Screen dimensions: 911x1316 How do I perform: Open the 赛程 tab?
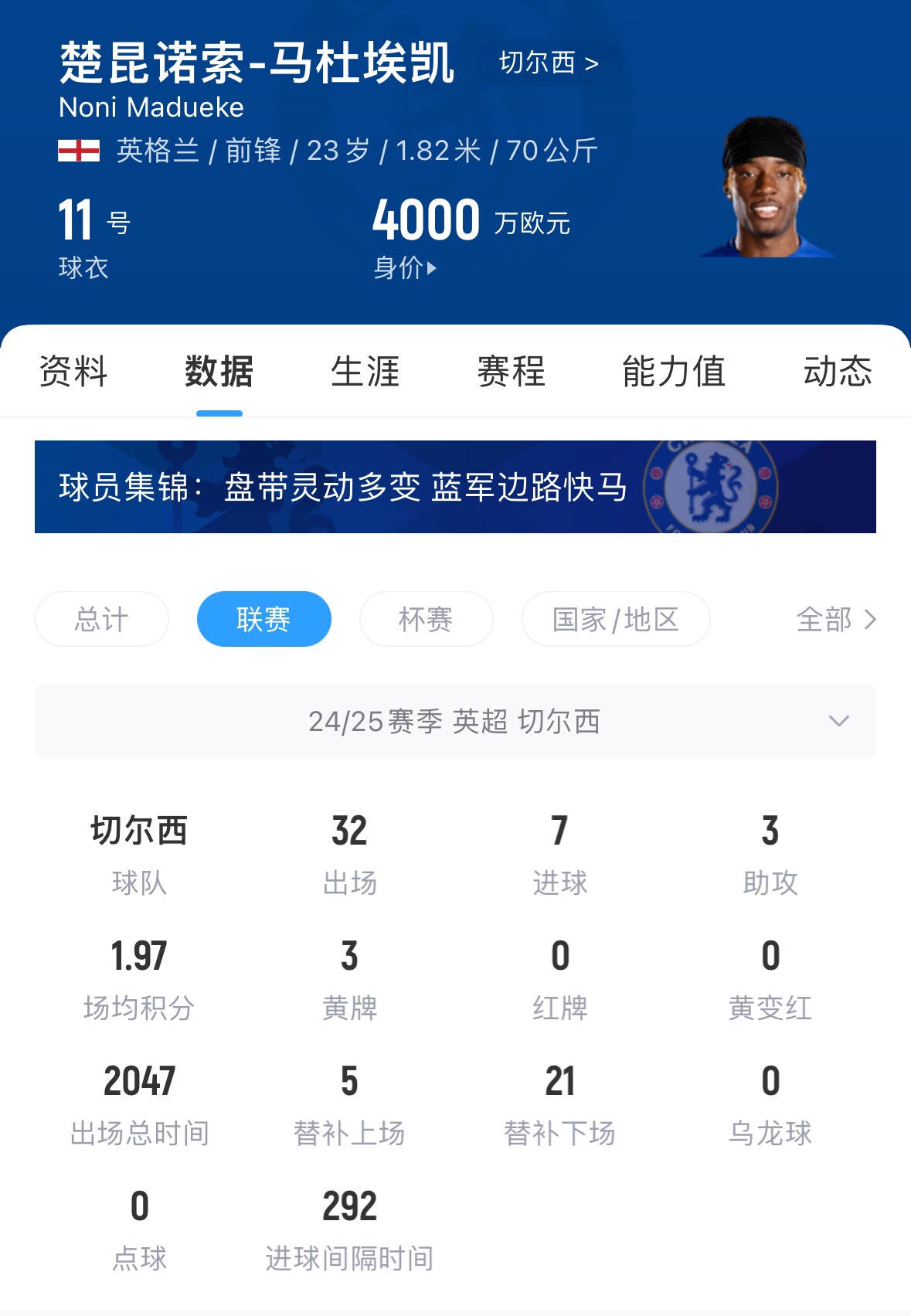[511, 372]
